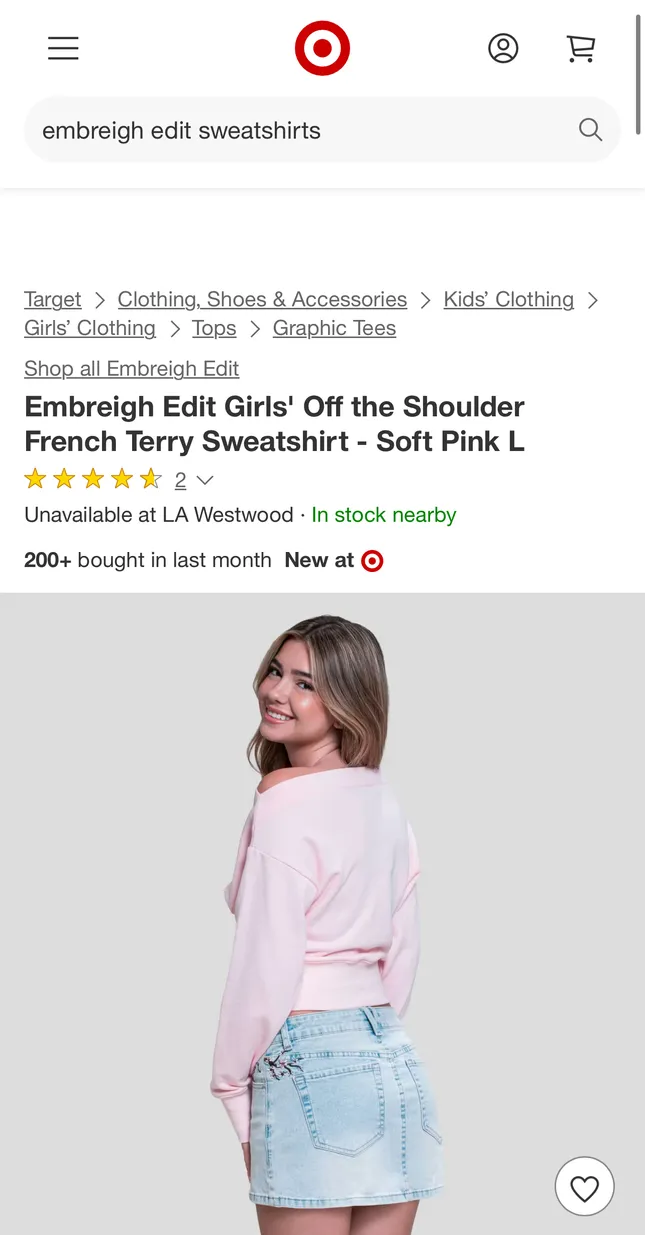Tap In stock nearby link
Viewport: 645px width, 1235px height.
tap(384, 515)
